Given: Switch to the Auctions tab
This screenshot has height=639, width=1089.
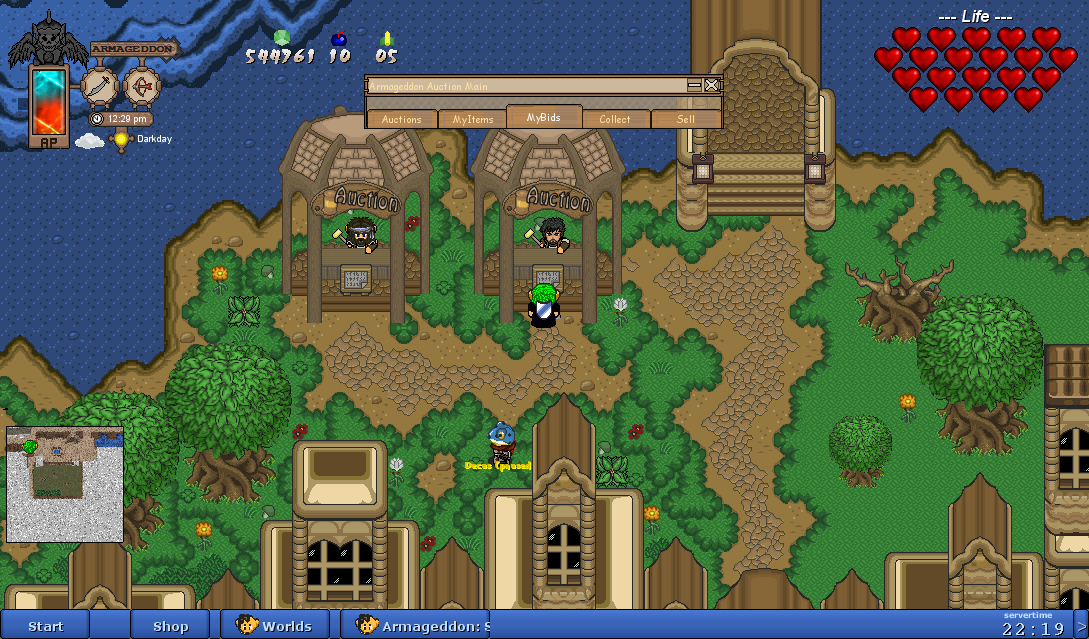Looking at the screenshot, I should point(402,119).
